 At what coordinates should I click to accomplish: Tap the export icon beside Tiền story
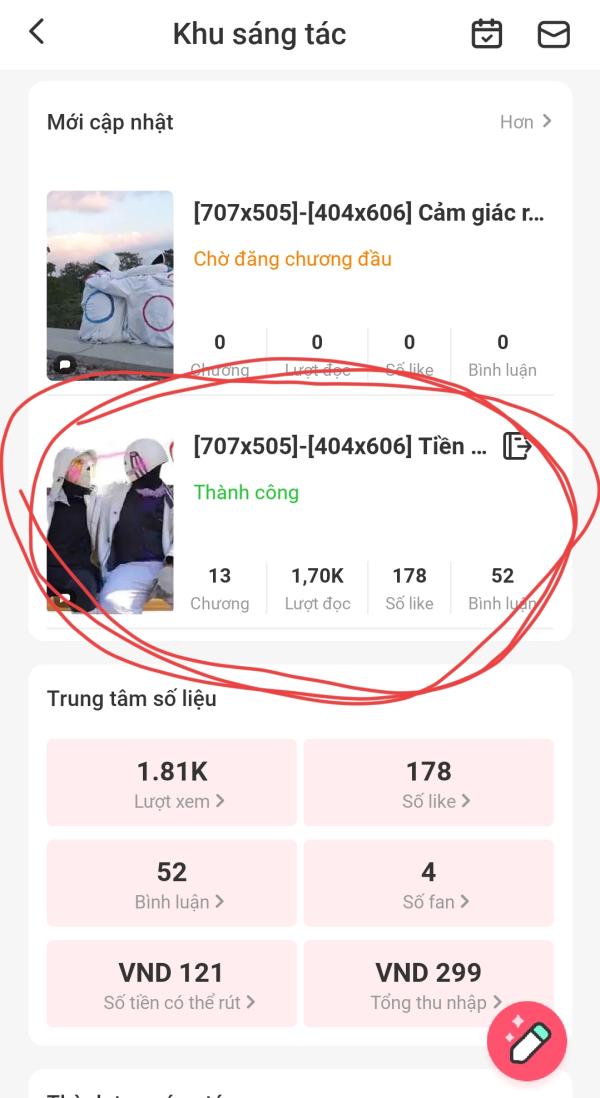coord(516,445)
